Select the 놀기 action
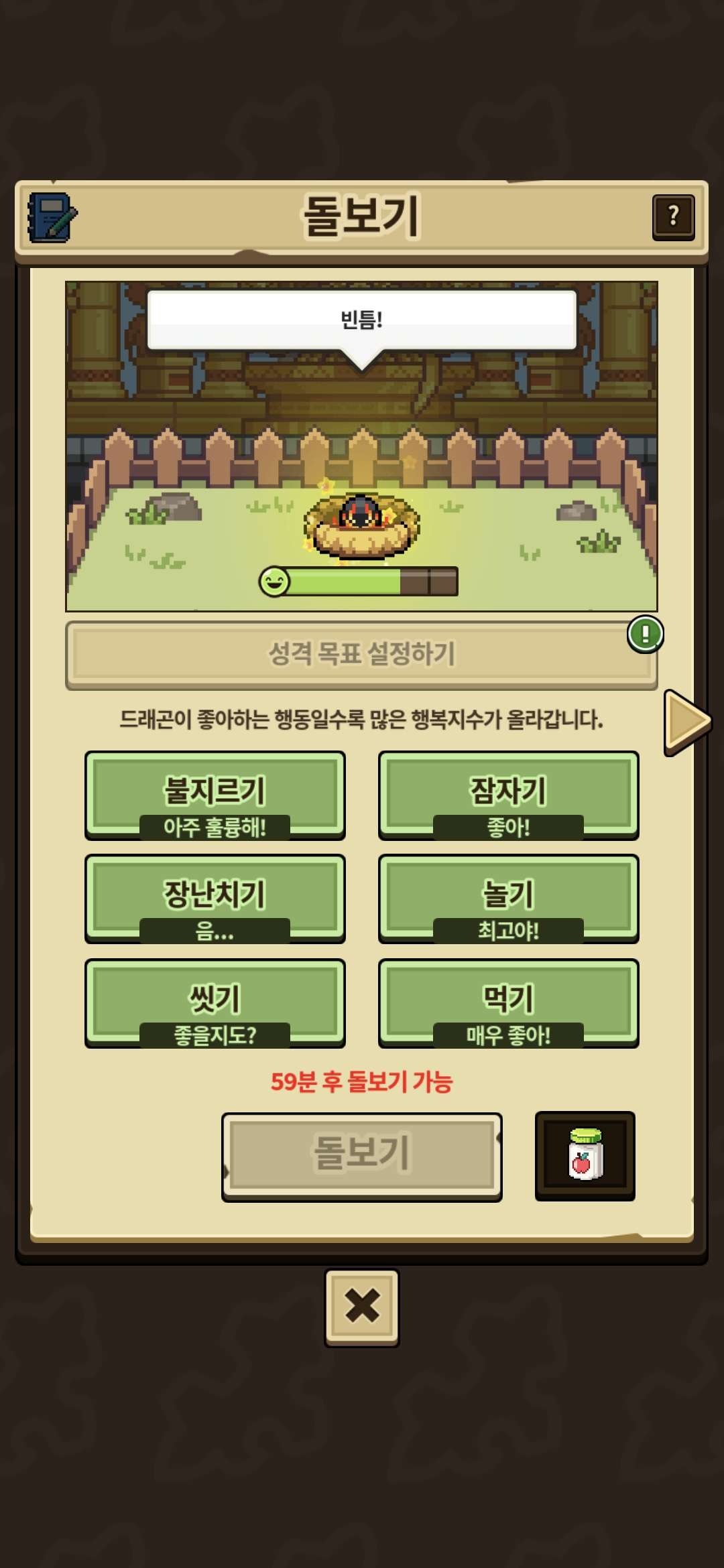 pyautogui.click(x=508, y=898)
